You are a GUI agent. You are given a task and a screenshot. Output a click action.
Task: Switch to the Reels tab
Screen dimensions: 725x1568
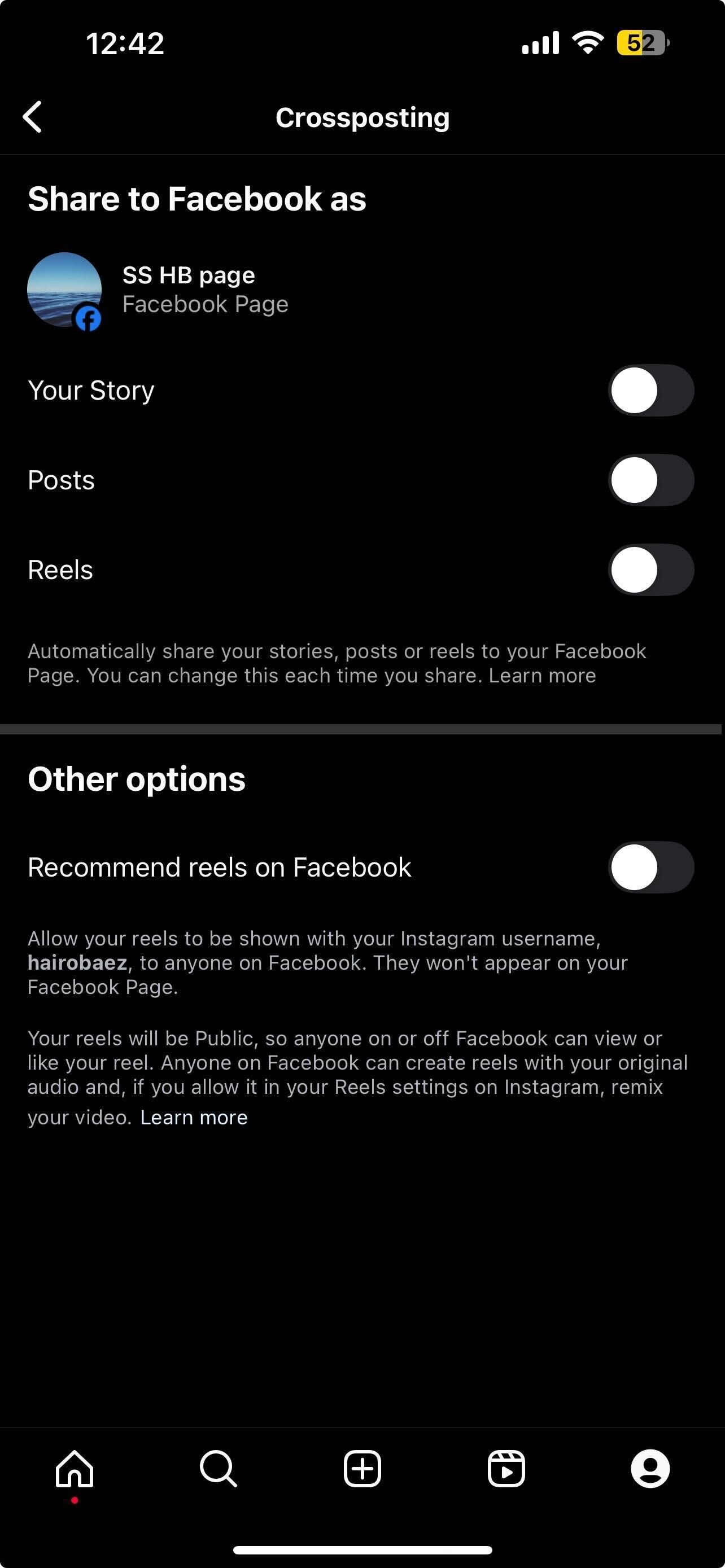pos(506,1469)
